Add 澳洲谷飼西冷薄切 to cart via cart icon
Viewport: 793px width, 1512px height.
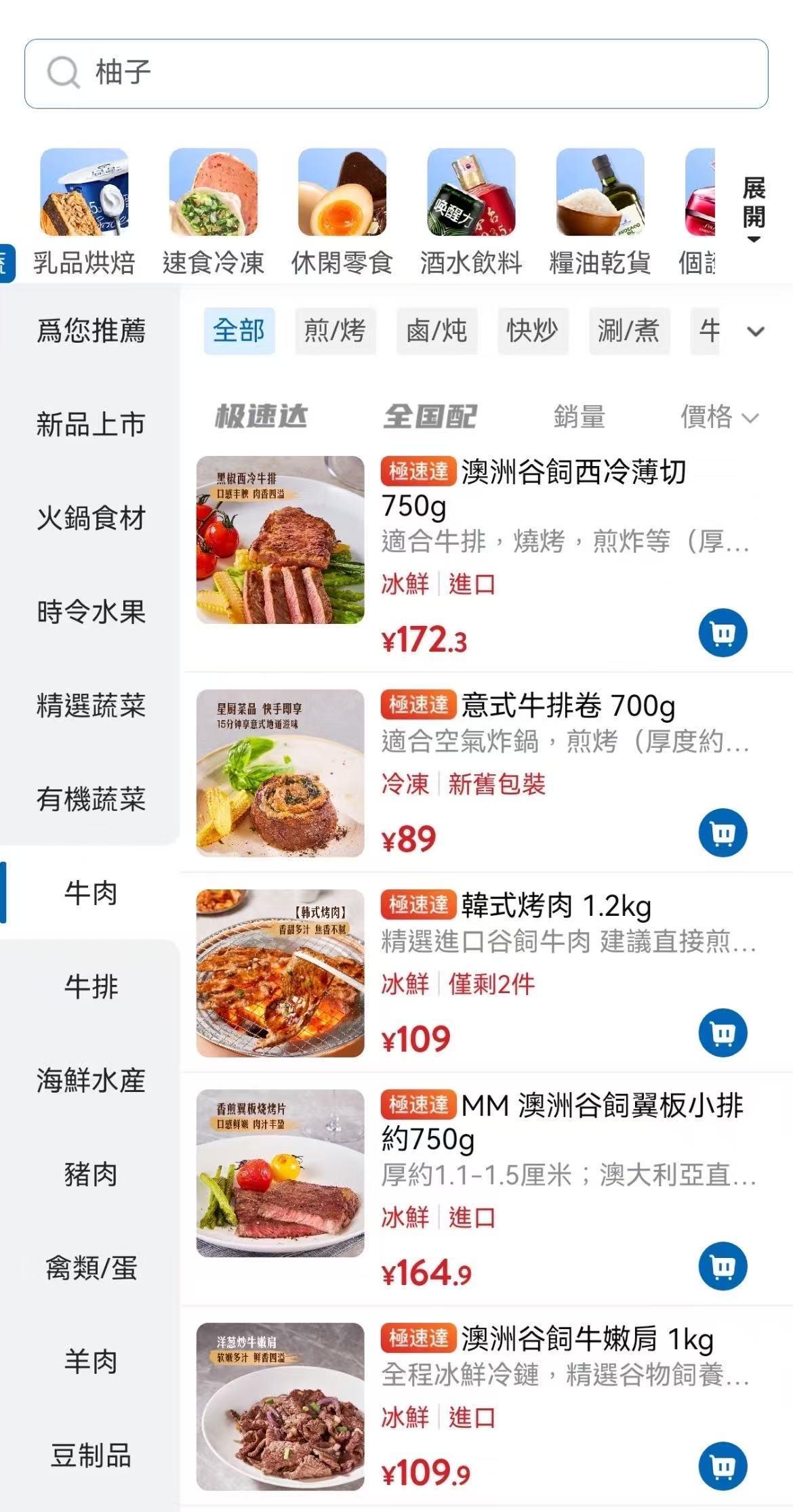pos(723,633)
